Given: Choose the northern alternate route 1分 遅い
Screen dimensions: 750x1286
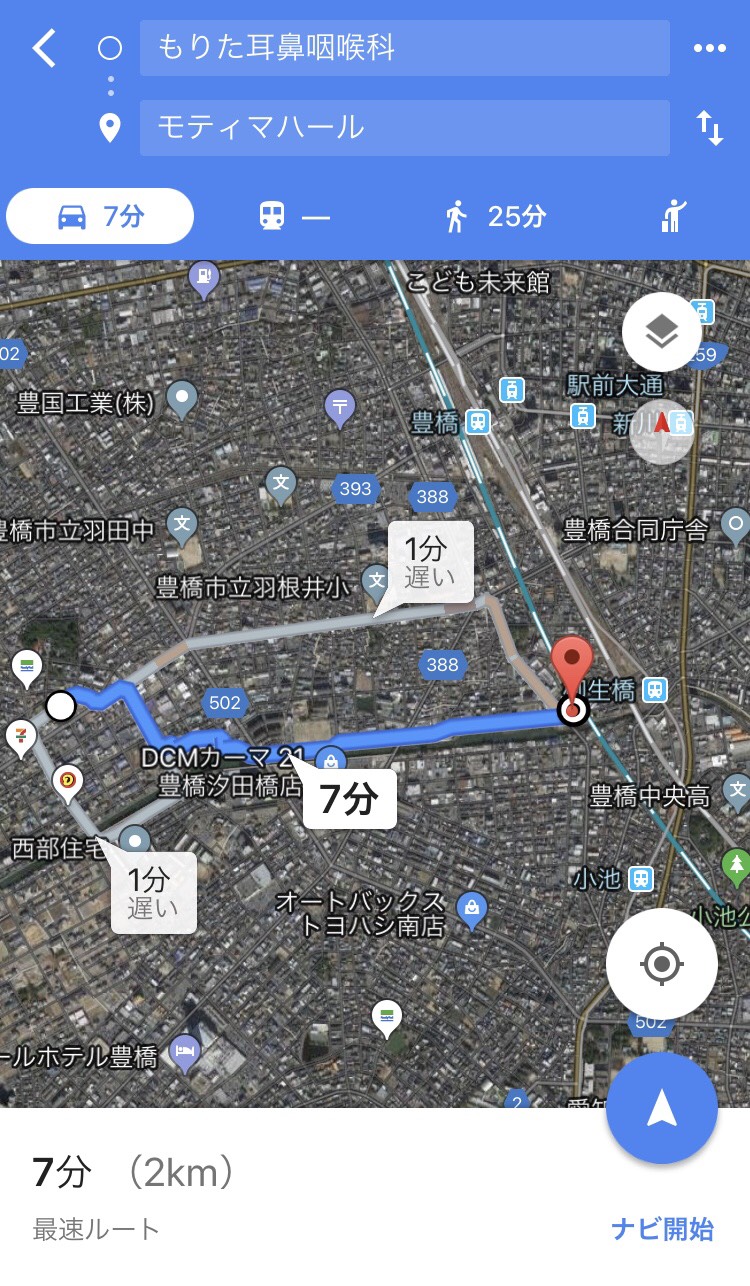Looking at the screenshot, I should tap(430, 562).
